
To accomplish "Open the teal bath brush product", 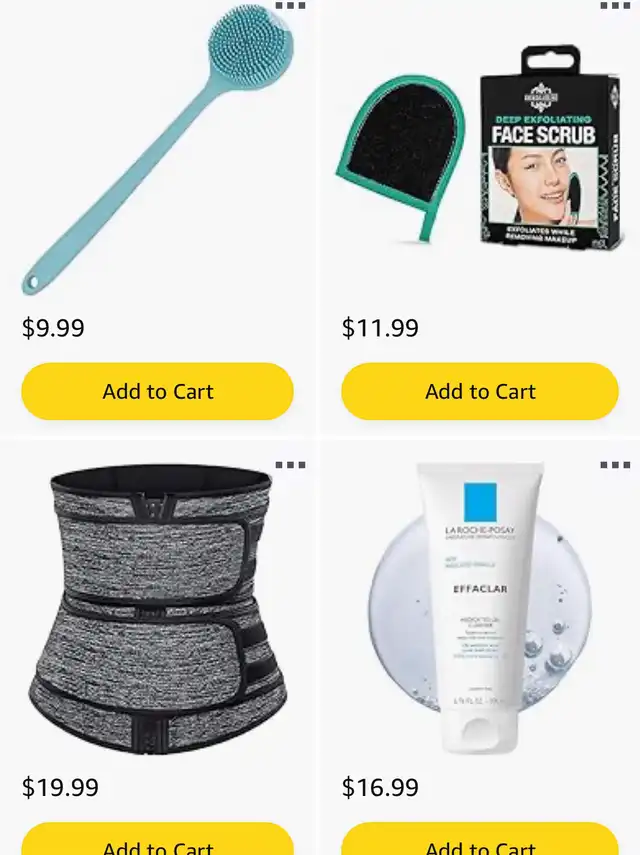I will point(158,150).
